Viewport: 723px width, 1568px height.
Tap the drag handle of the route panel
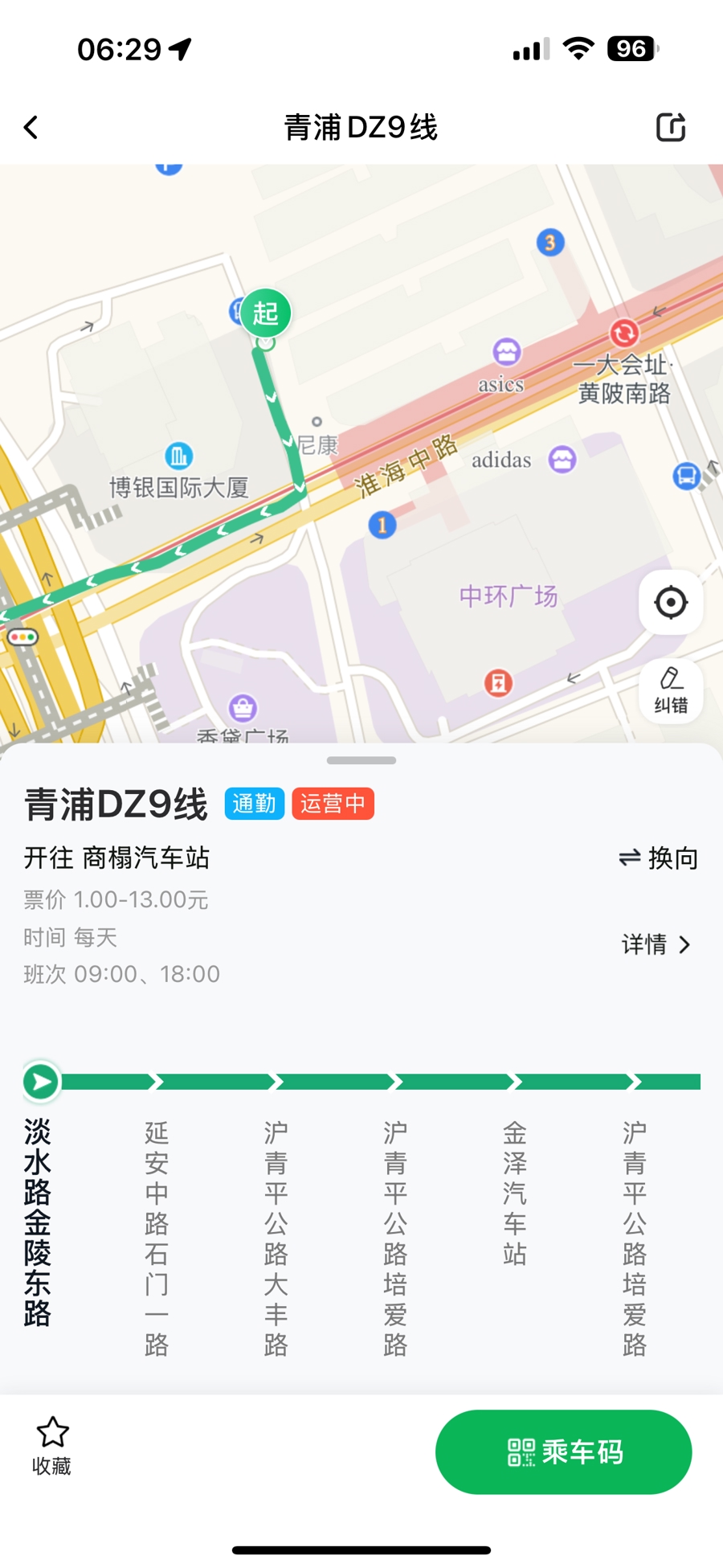[x=361, y=760]
